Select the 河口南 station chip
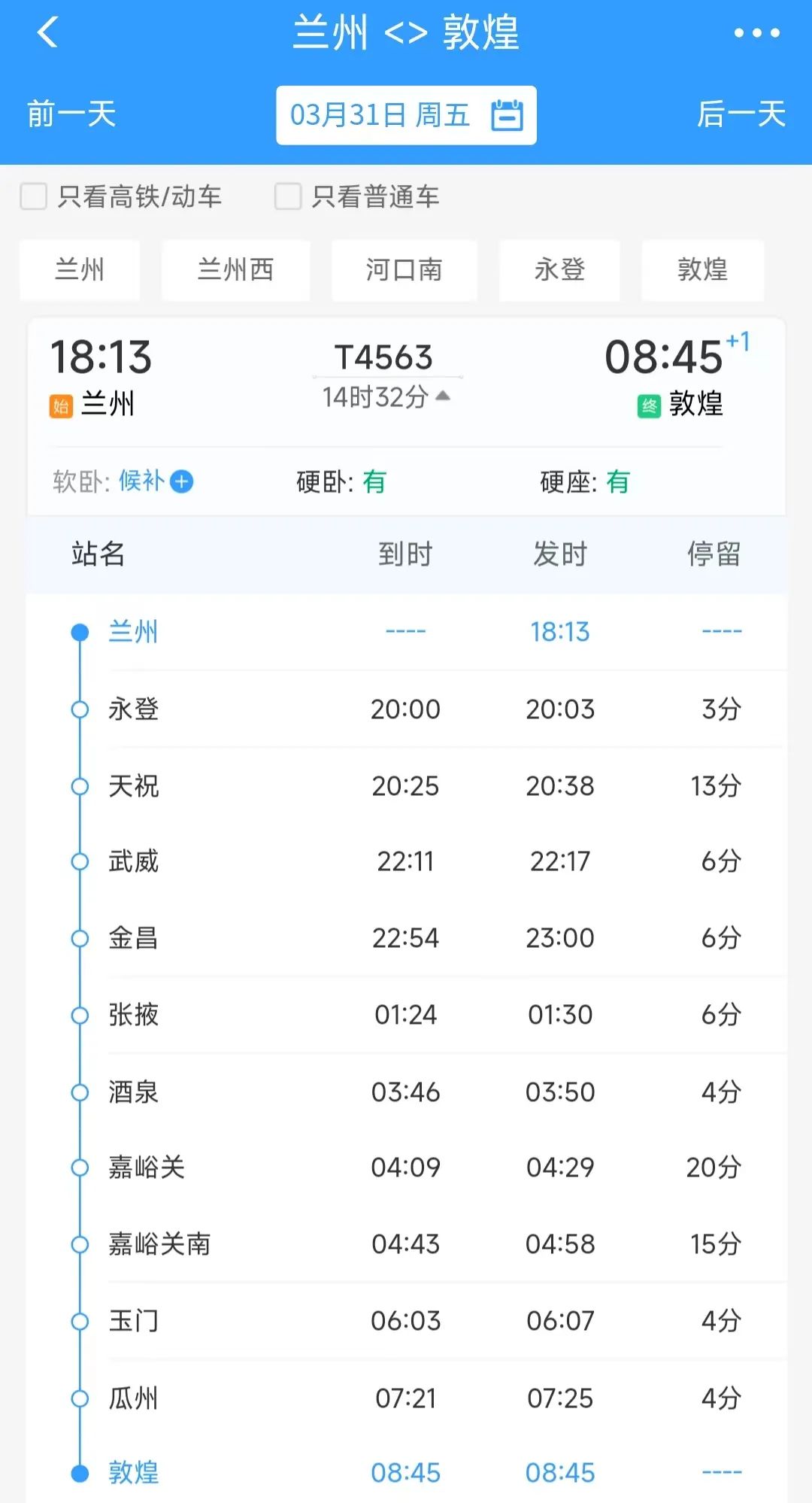The width and height of the screenshot is (812, 1503). click(x=404, y=269)
